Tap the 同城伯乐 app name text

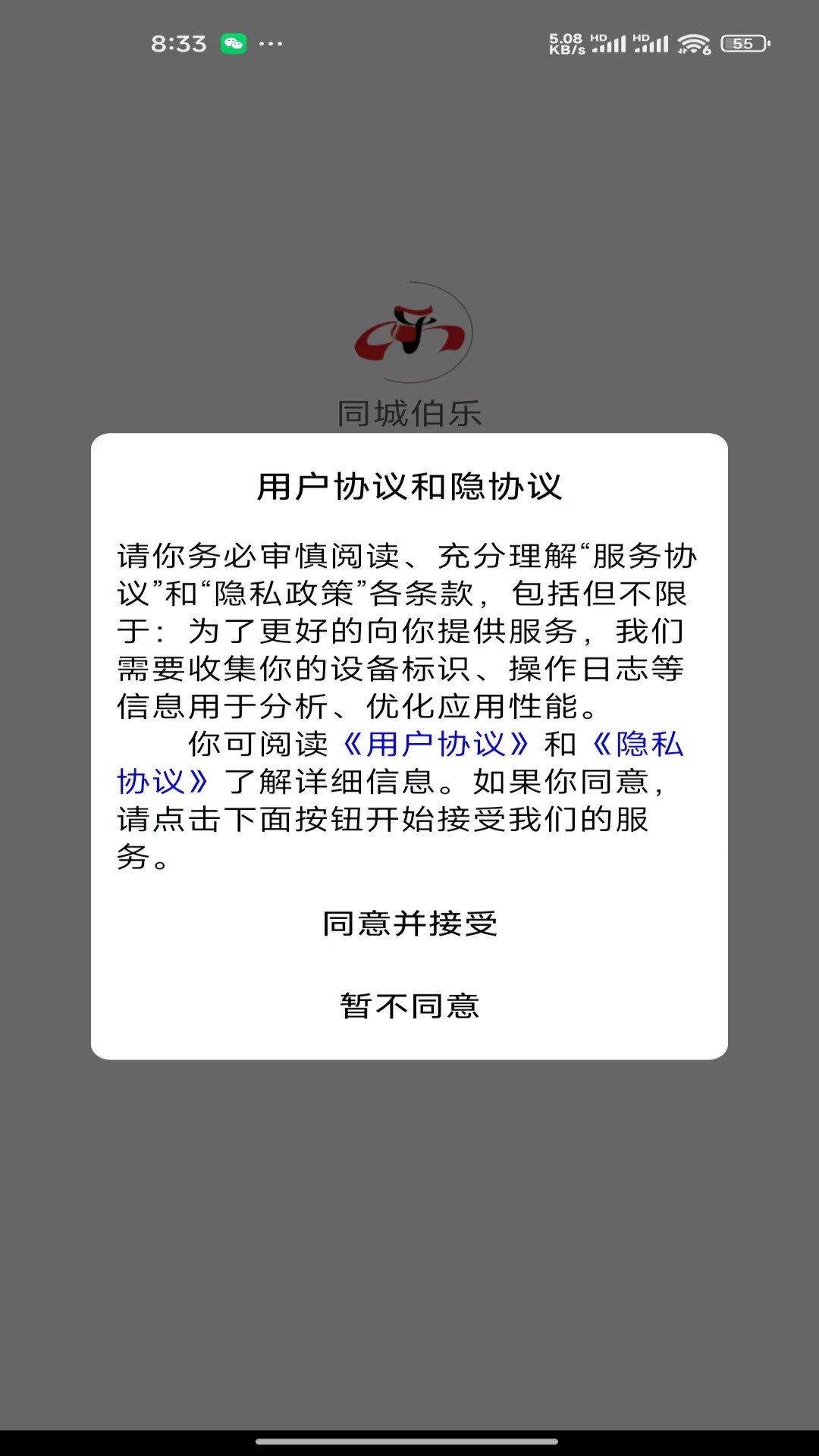409,410
